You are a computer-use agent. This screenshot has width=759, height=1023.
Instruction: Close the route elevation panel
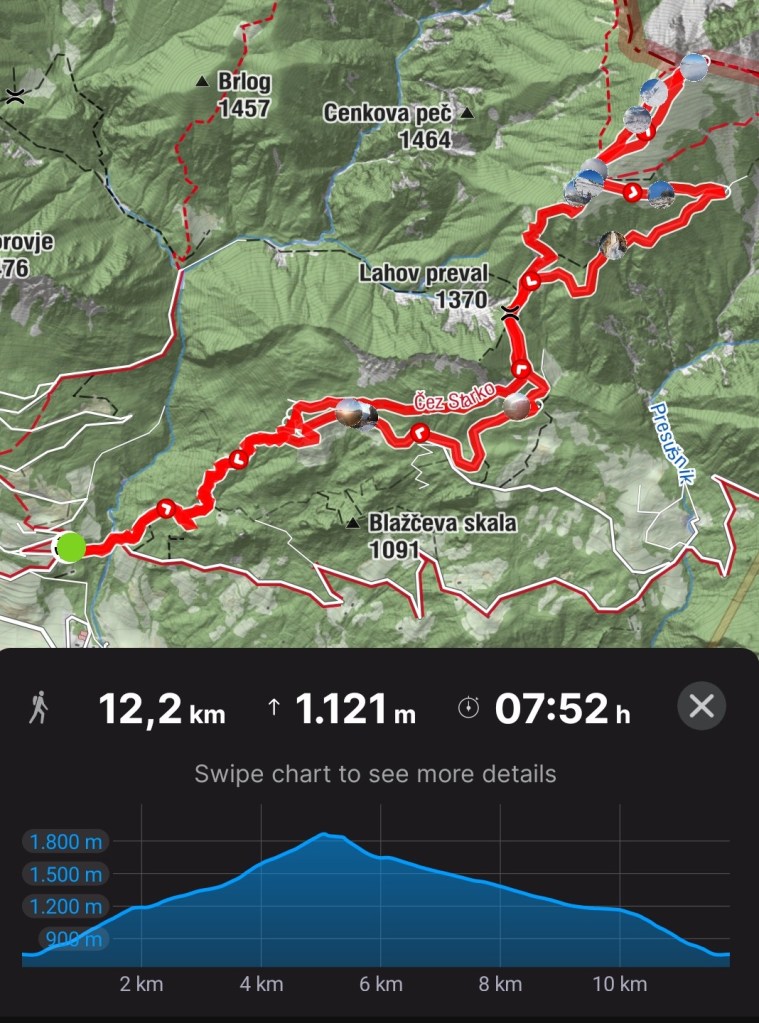pos(701,707)
